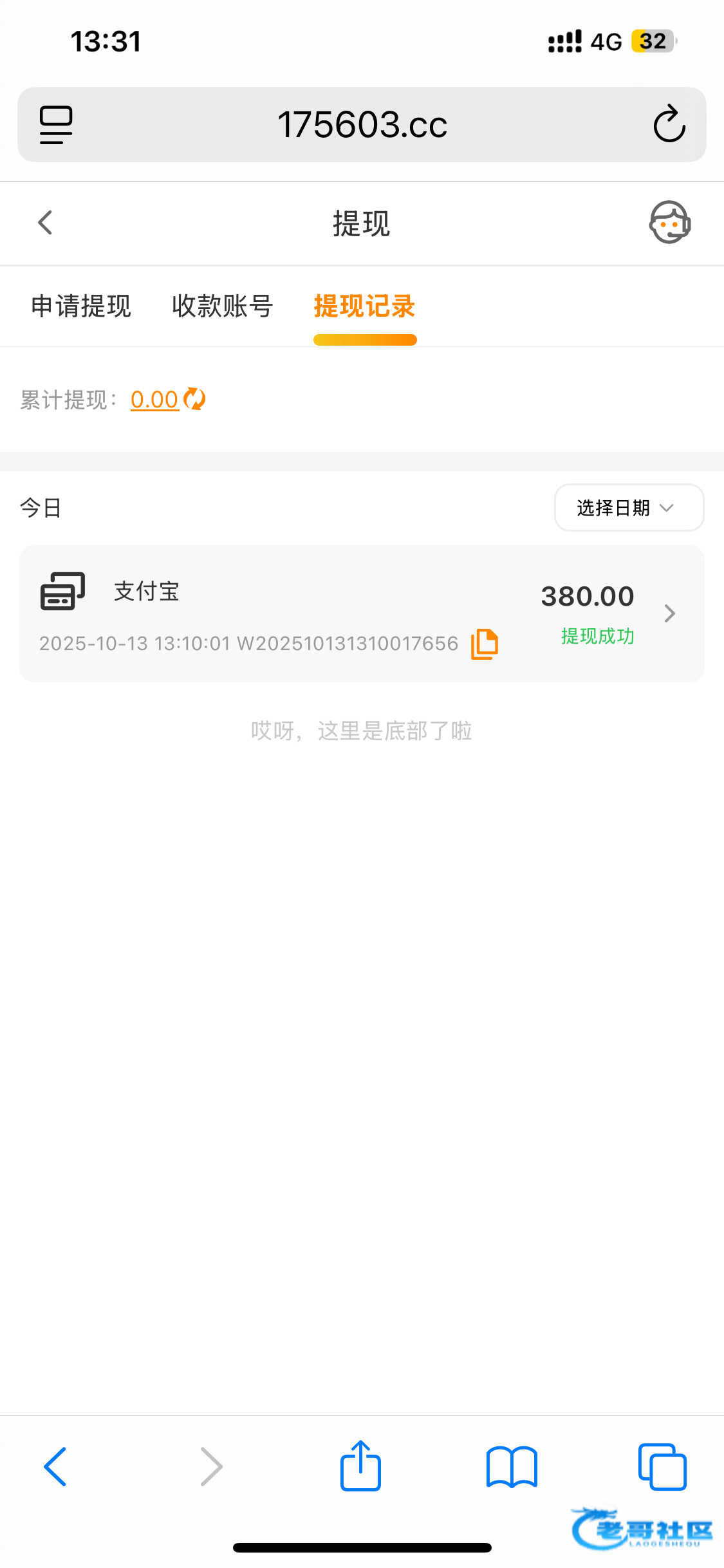Show all open Safari tabs
Image resolution: width=724 pixels, height=1568 pixels.
click(662, 1466)
